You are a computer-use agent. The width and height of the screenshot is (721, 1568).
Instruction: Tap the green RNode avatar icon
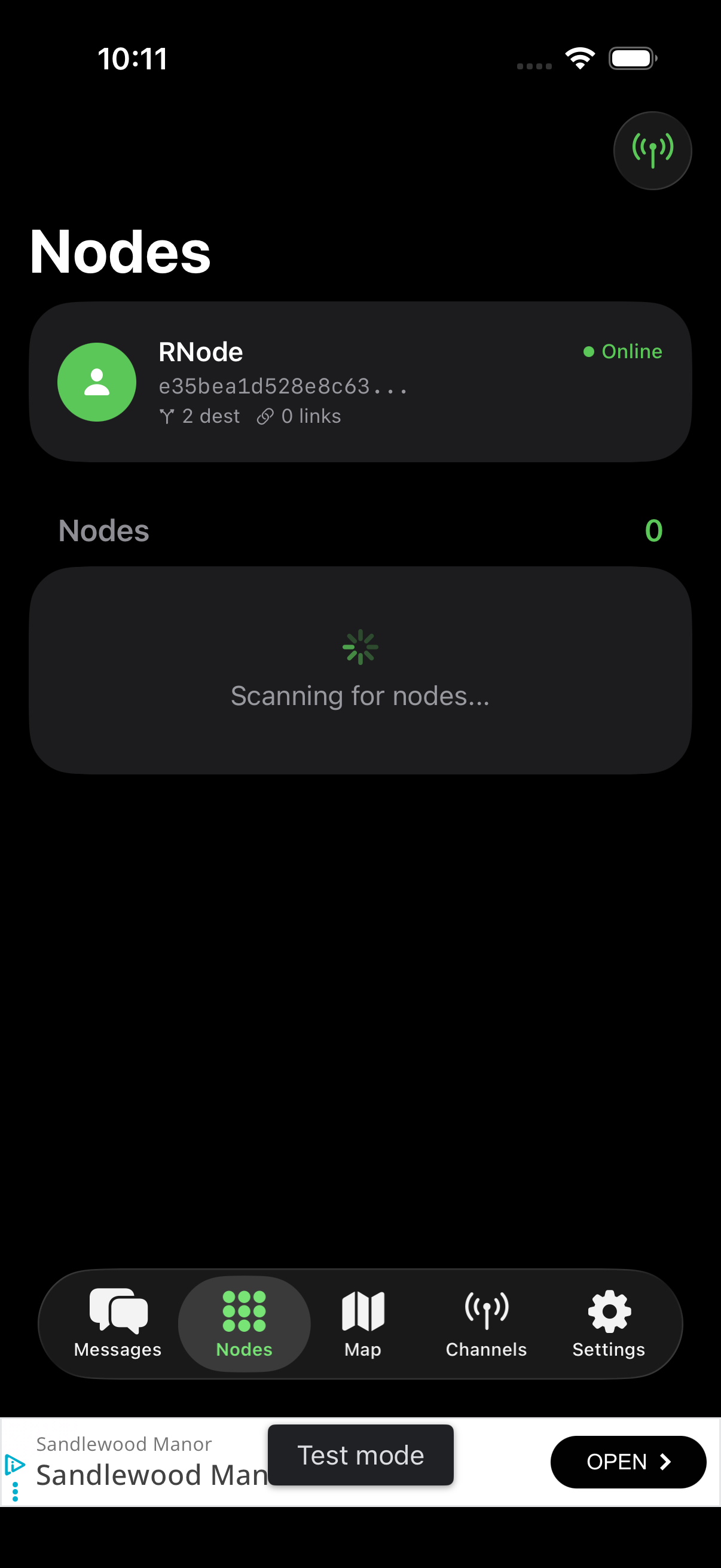[97, 382]
